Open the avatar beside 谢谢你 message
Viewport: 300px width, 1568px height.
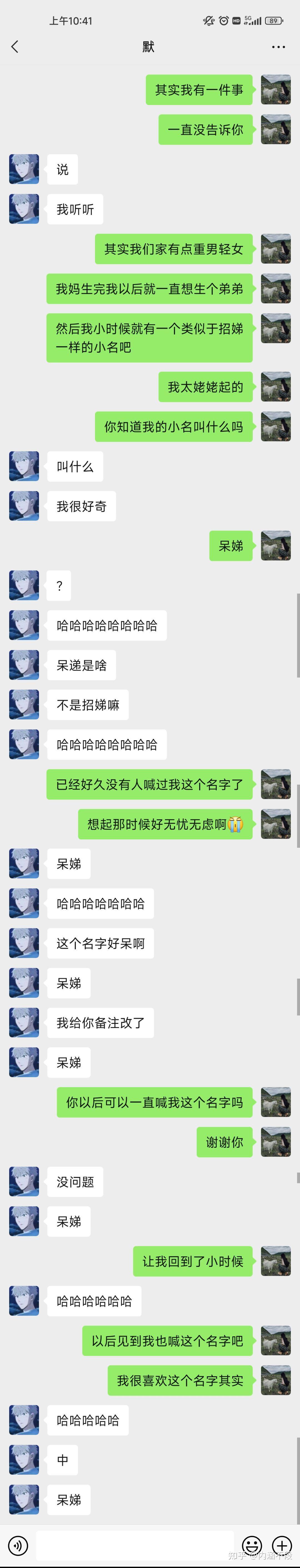[x=276, y=1141]
